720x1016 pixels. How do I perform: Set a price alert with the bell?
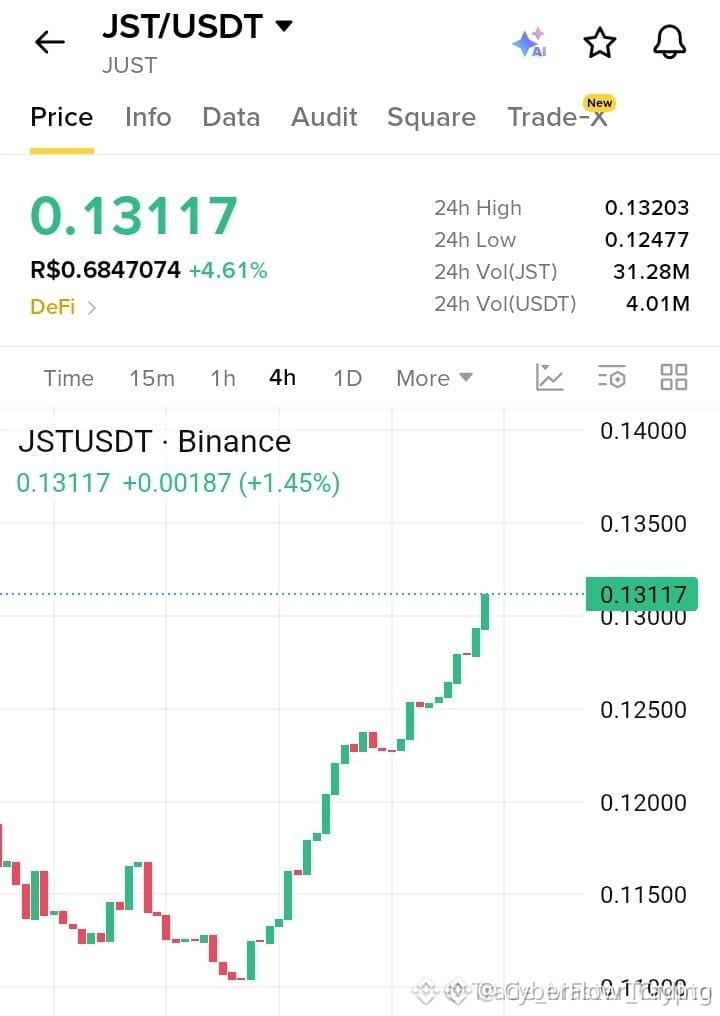pyautogui.click(x=669, y=43)
